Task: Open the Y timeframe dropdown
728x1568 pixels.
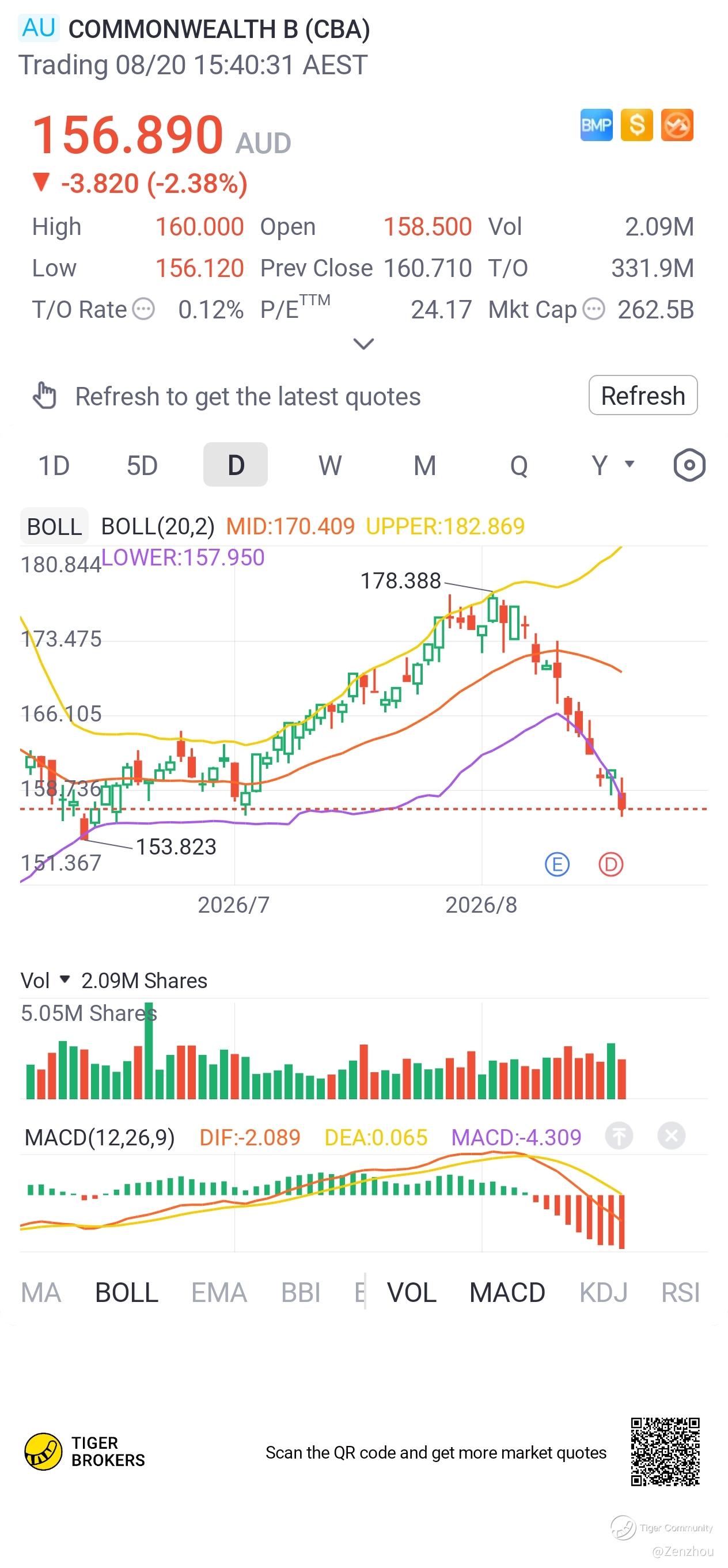Action: point(612,466)
